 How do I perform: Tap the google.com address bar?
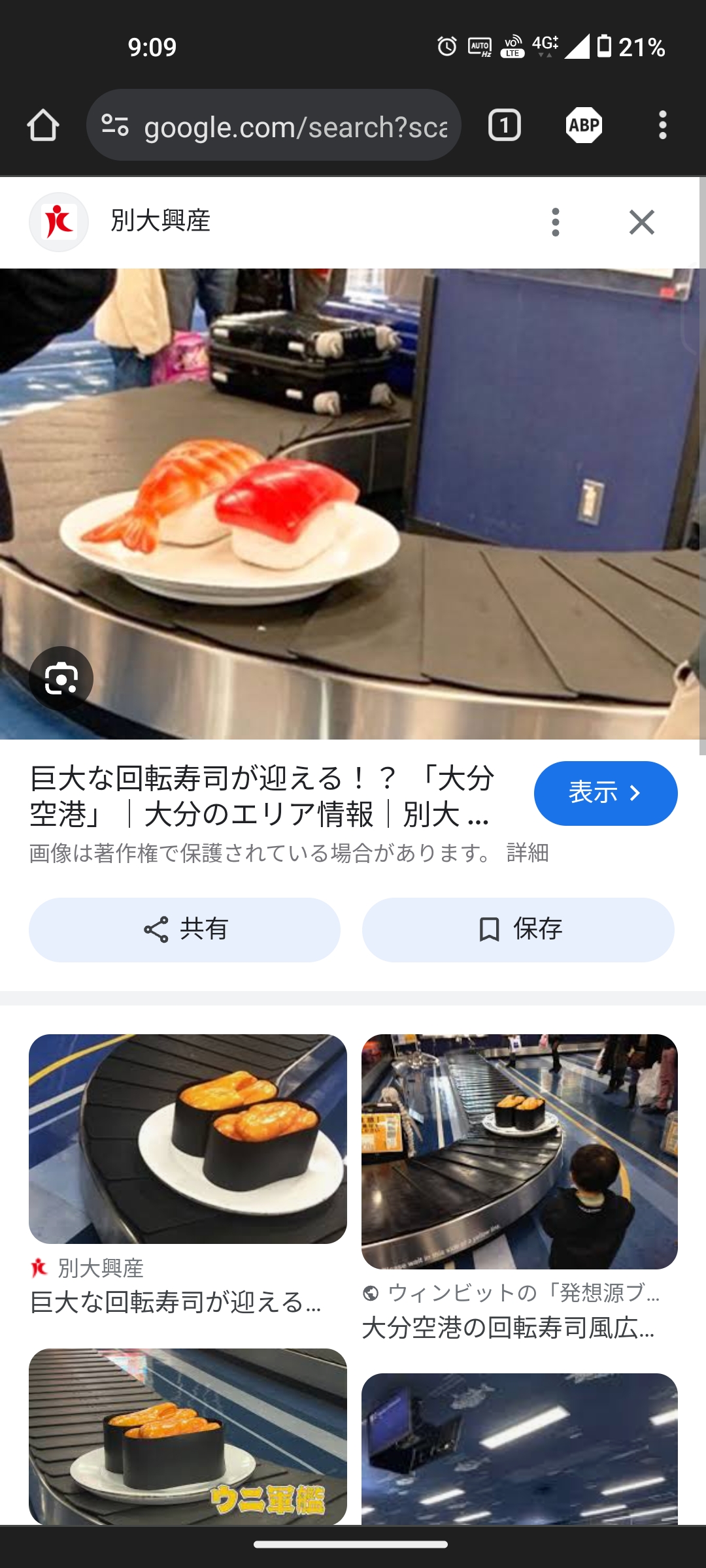click(275, 125)
